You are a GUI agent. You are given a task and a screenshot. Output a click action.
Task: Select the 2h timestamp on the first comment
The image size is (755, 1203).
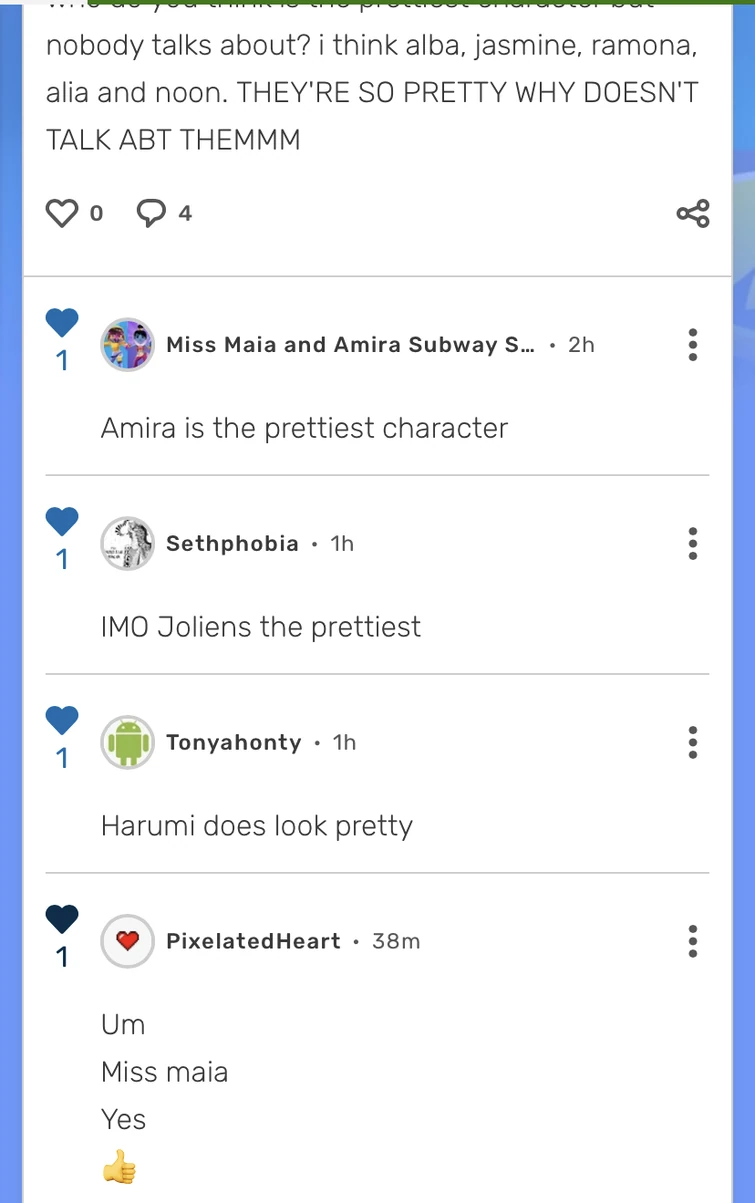tap(581, 344)
